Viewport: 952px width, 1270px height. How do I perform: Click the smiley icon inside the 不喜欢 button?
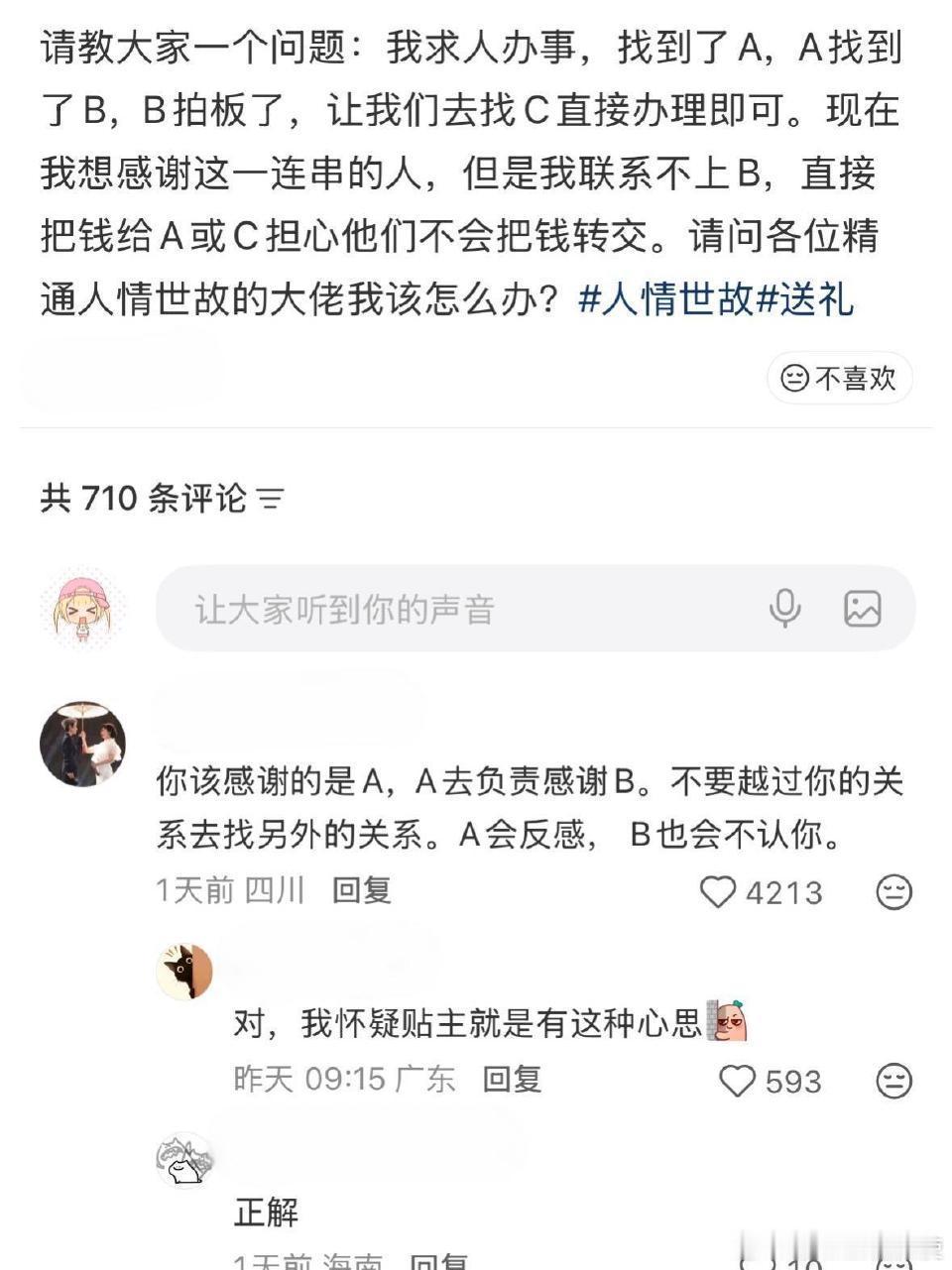(x=791, y=379)
